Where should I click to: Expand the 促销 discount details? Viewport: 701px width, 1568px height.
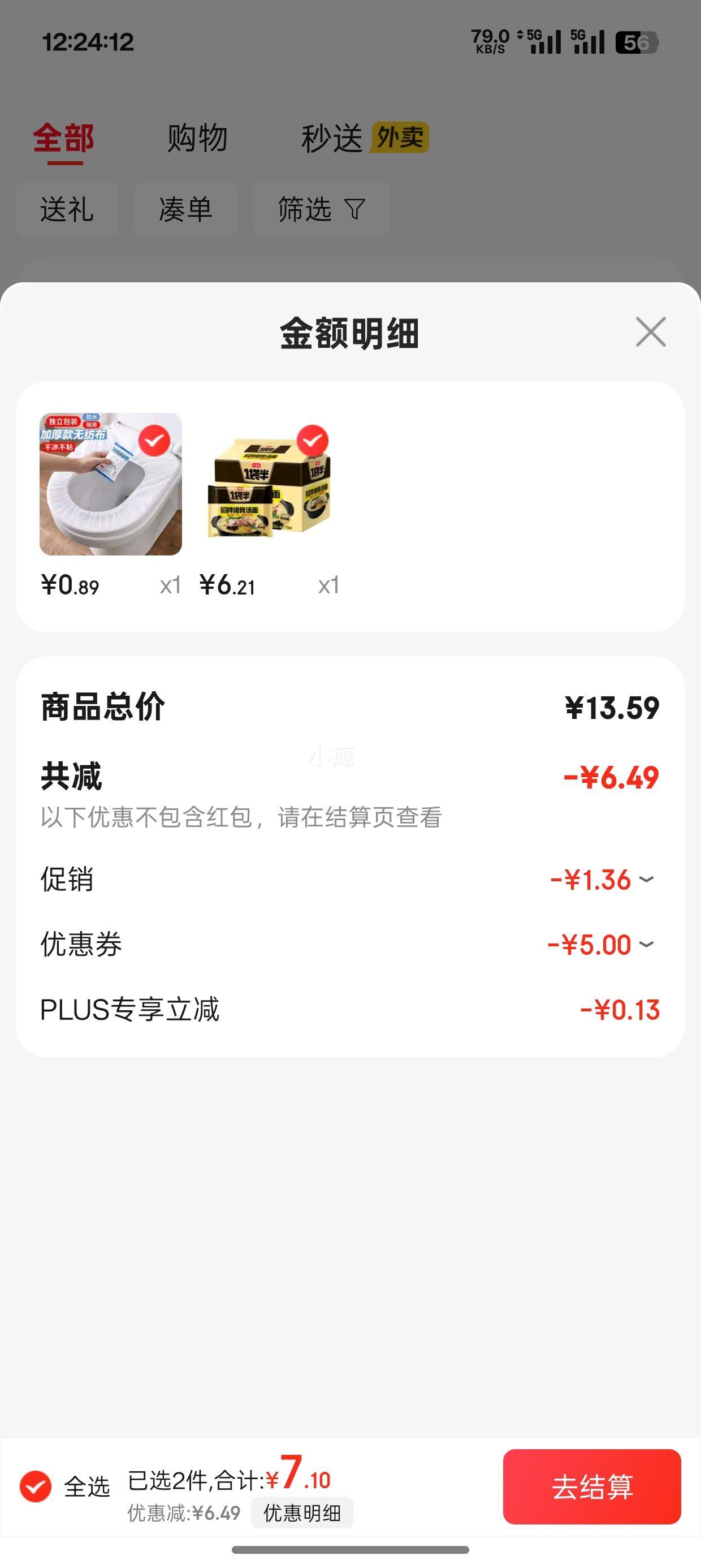(x=647, y=879)
